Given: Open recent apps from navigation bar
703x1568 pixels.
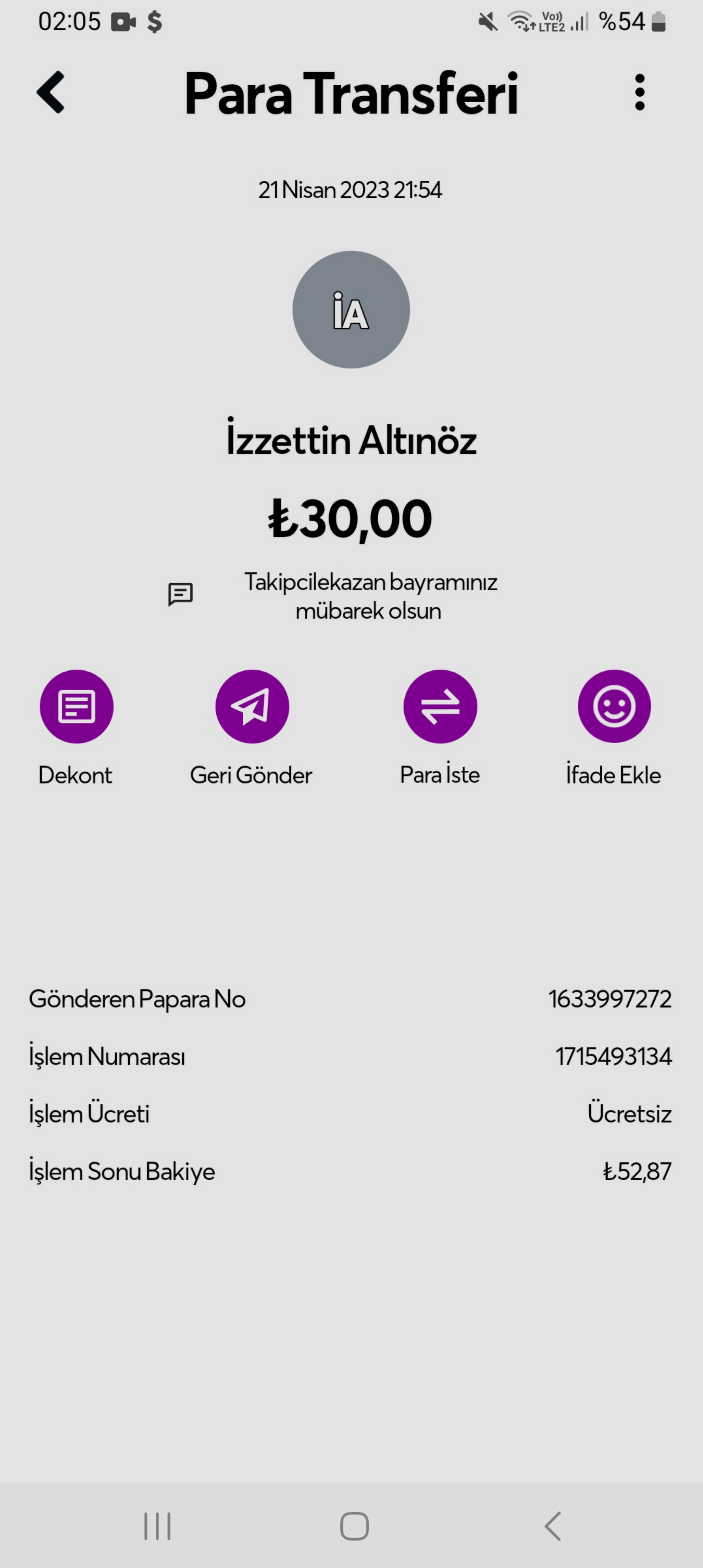Looking at the screenshot, I should pos(157,1526).
